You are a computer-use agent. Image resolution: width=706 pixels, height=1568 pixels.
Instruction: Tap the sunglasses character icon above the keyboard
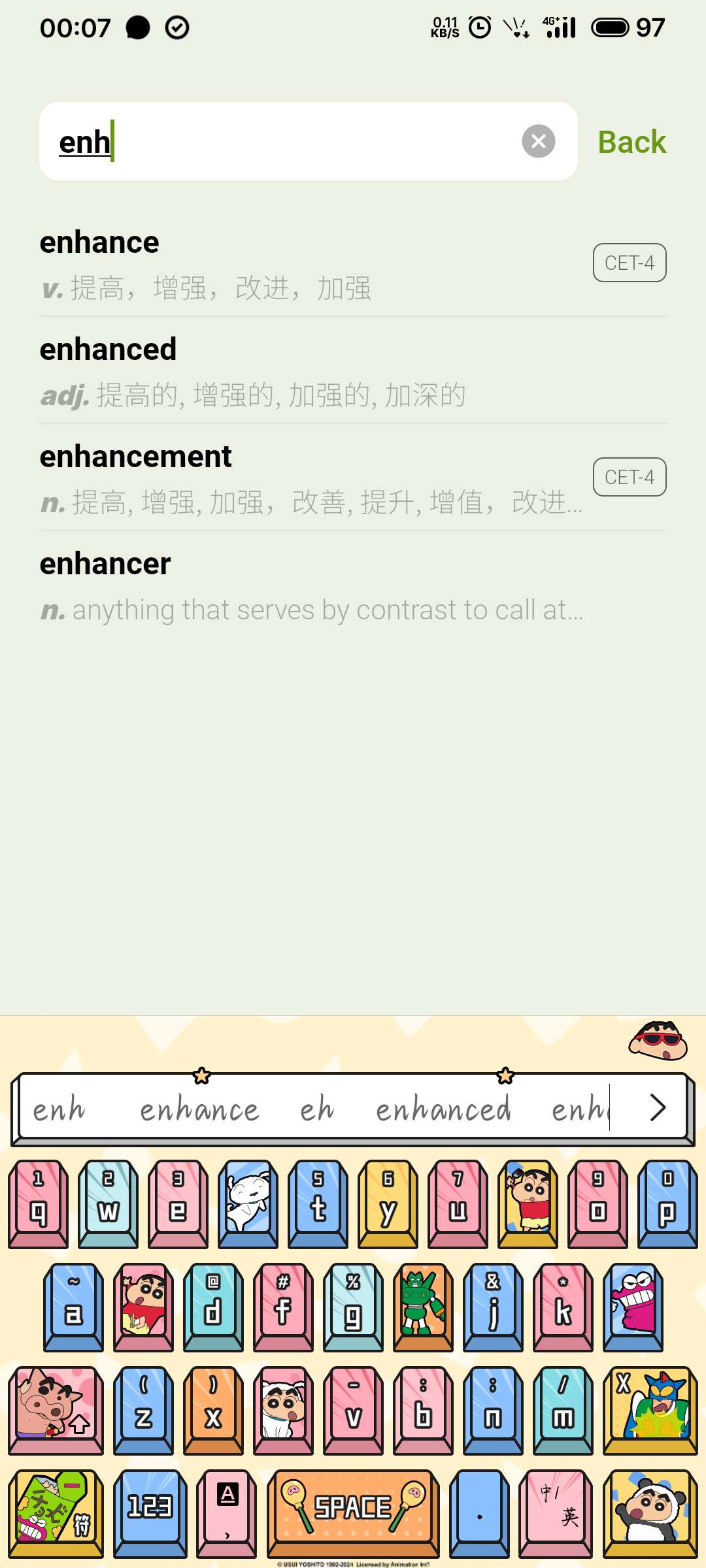(x=657, y=1040)
